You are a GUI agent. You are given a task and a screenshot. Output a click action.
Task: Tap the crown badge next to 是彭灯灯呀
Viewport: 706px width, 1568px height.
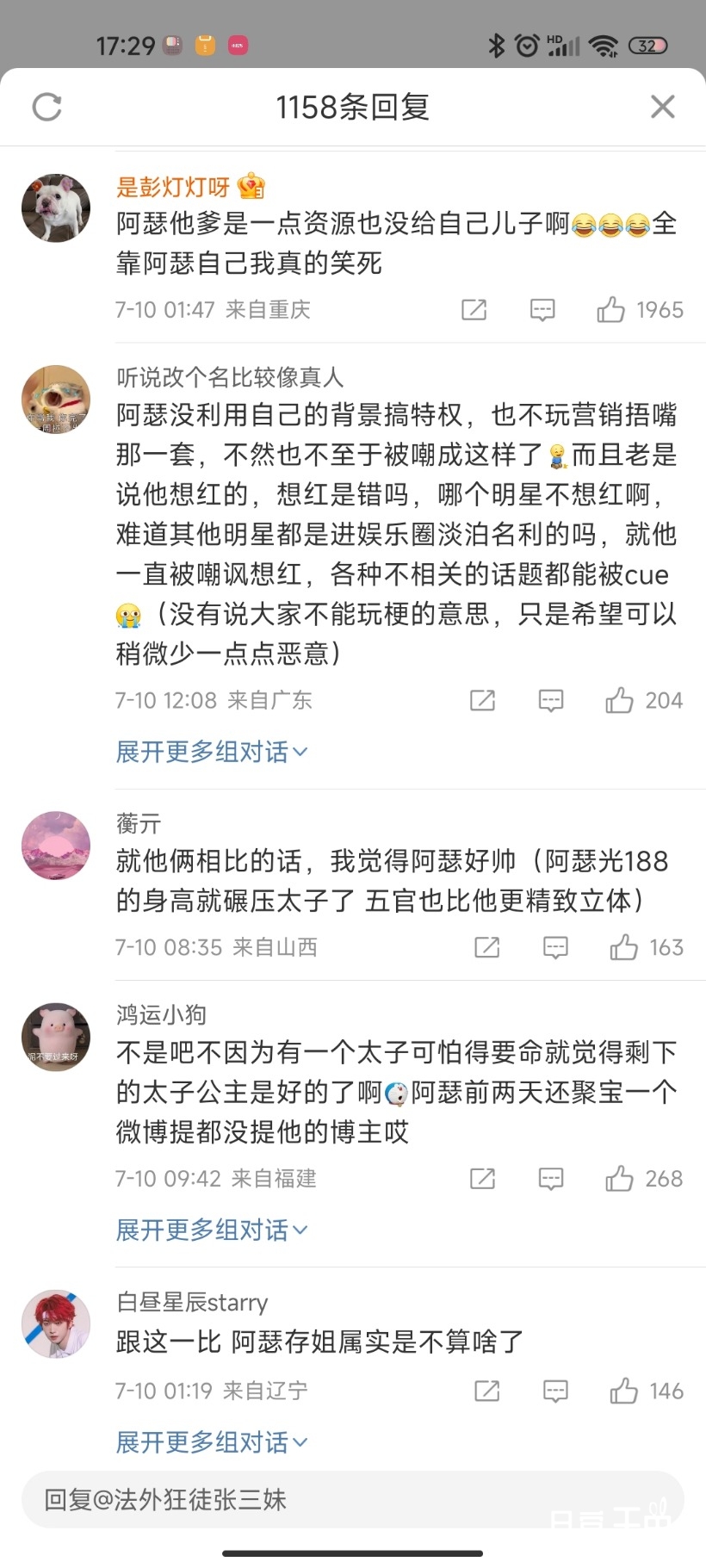pos(252,186)
